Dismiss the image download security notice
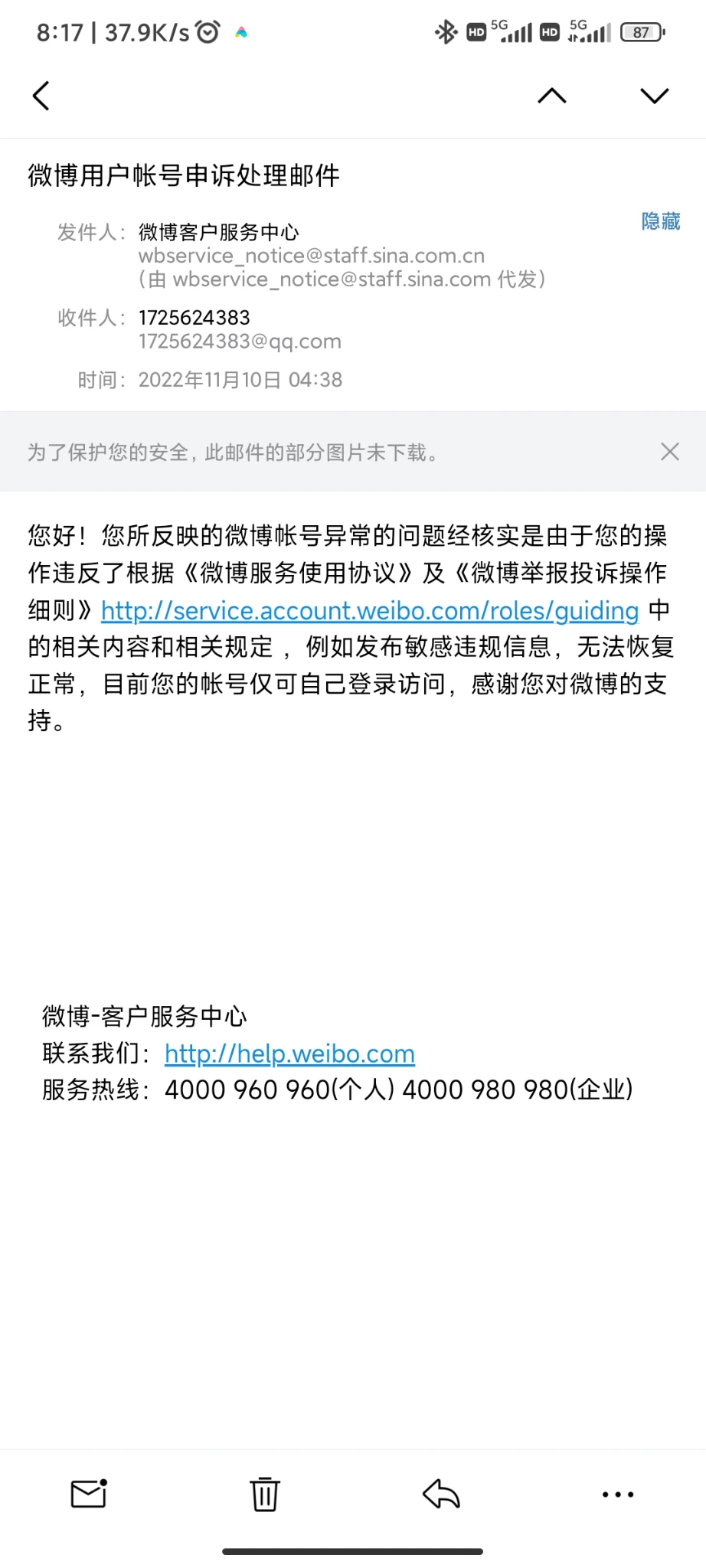Image resolution: width=706 pixels, height=1568 pixels. click(x=669, y=452)
